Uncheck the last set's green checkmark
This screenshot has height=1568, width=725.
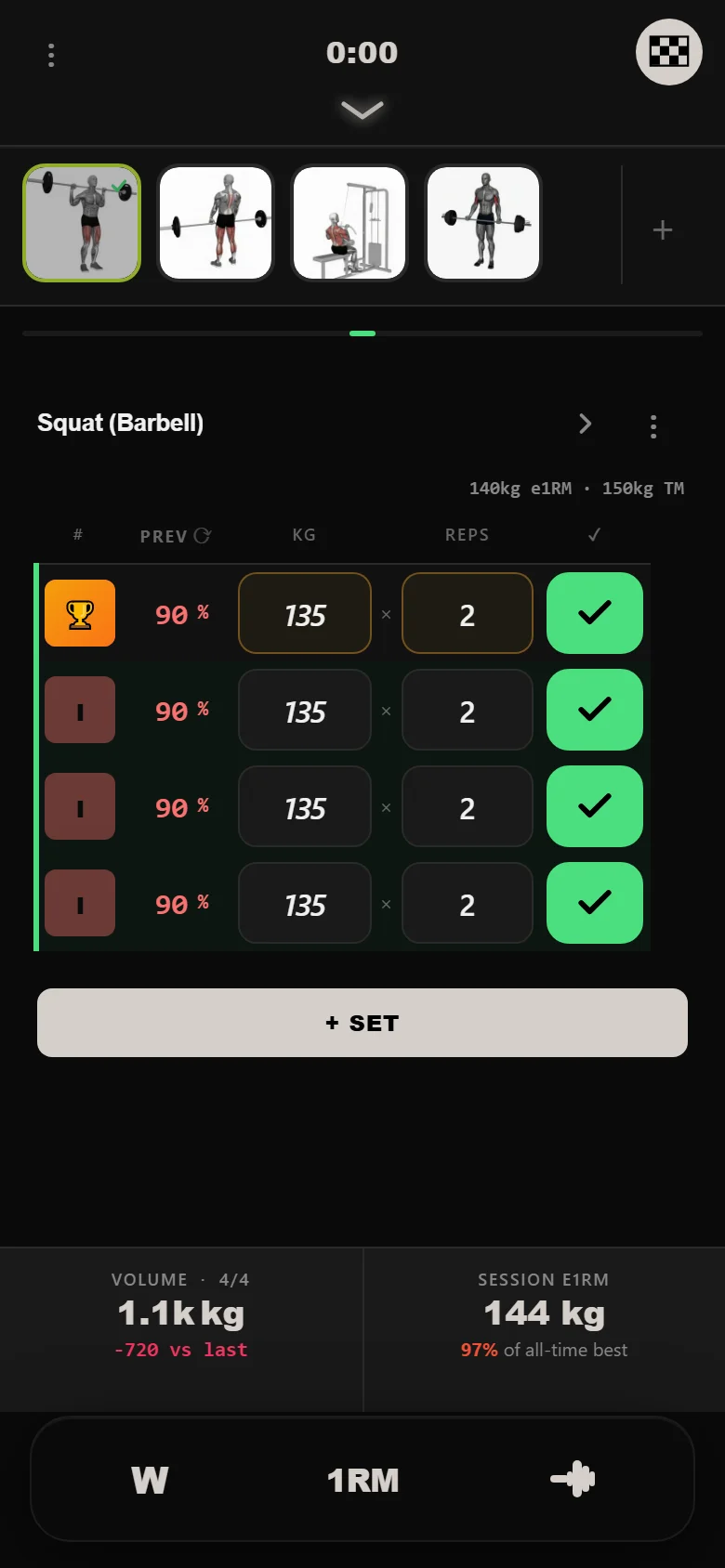click(595, 903)
